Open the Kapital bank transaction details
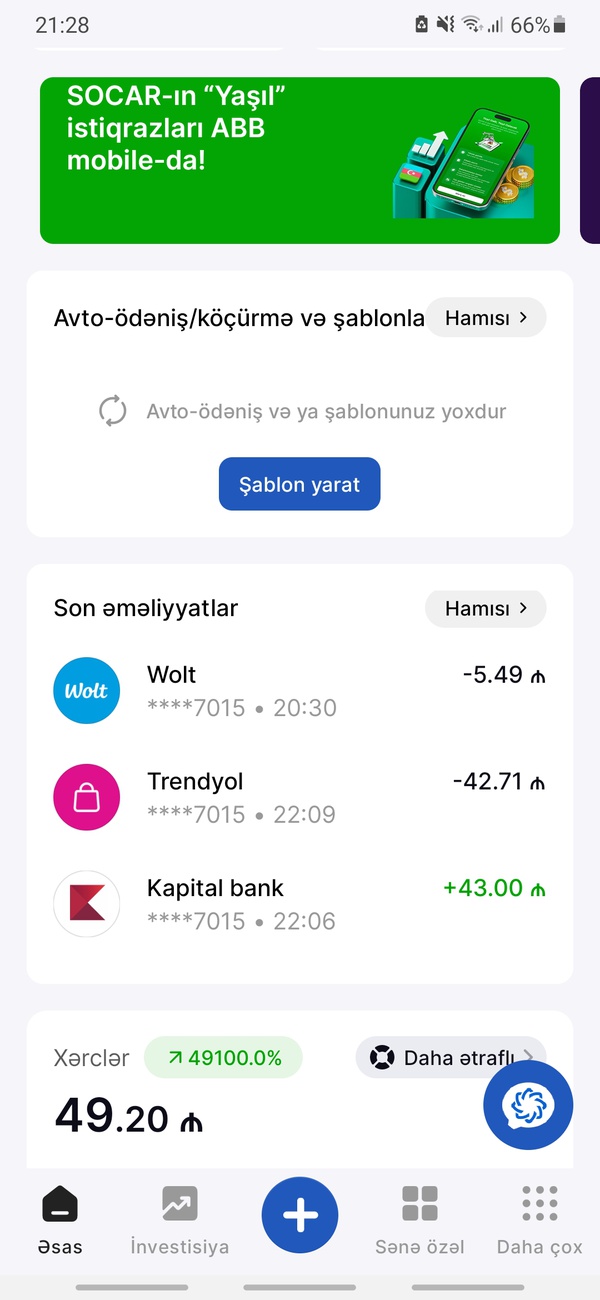Viewport: 600px width, 1300px height. (x=300, y=904)
